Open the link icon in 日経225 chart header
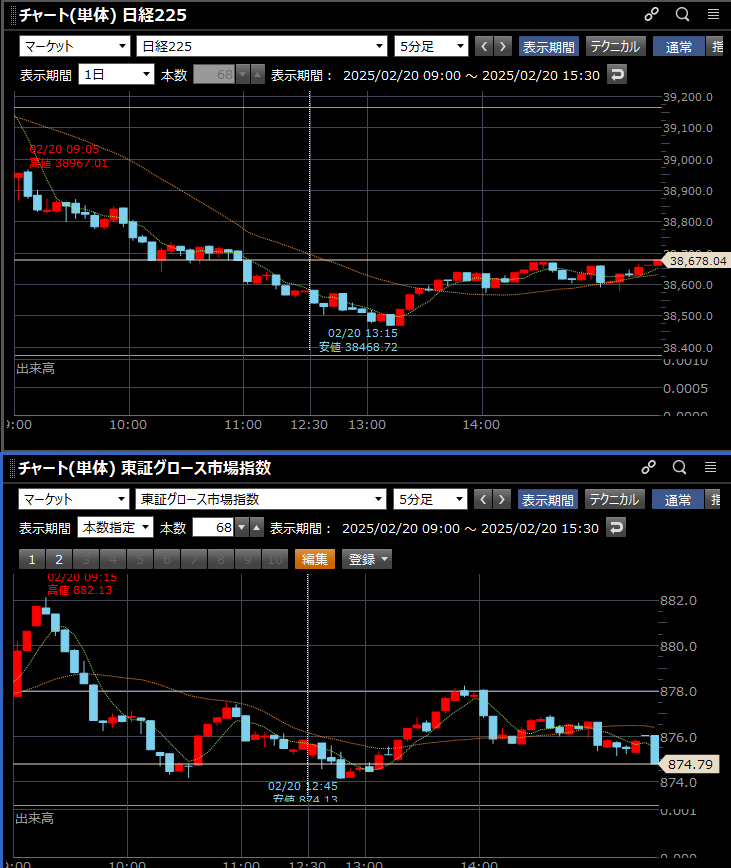731x868 pixels. tap(651, 15)
